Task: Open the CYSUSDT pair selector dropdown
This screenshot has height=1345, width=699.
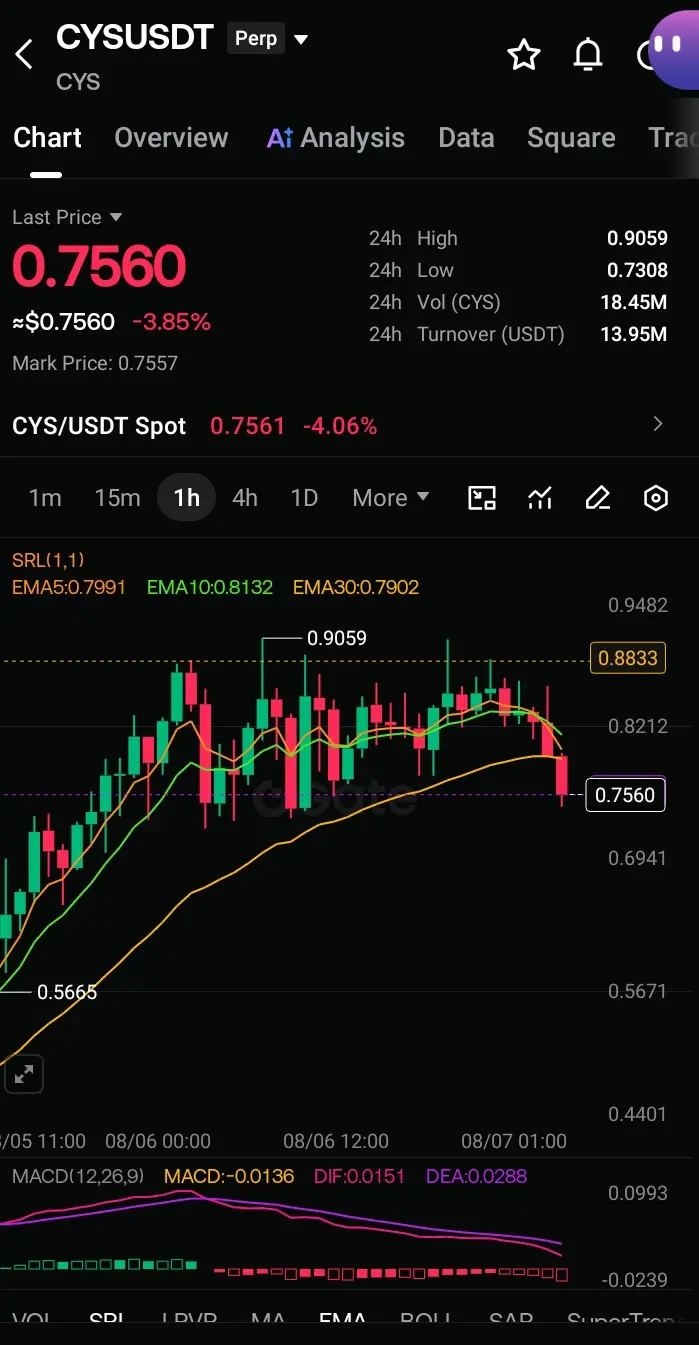Action: (x=300, y=40)
